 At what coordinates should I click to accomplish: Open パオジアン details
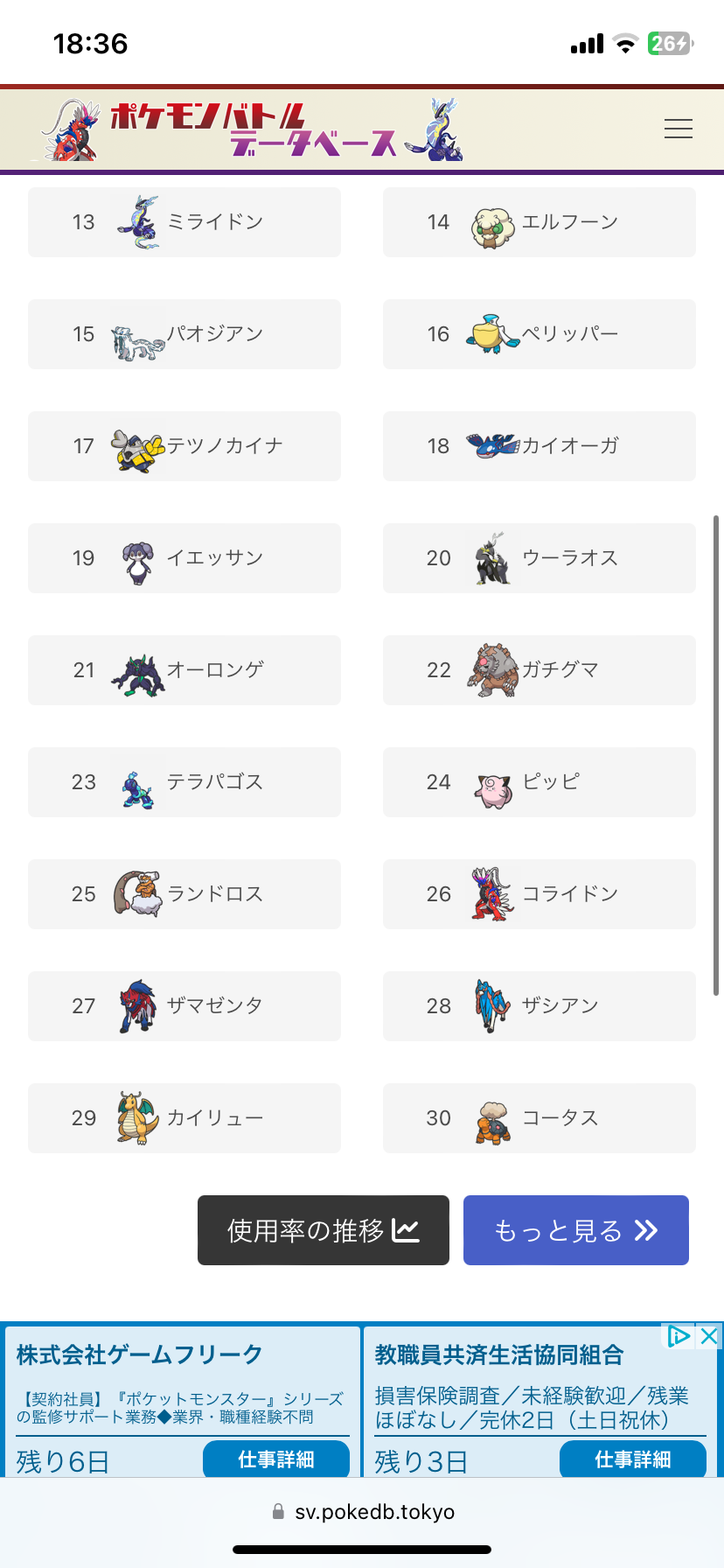click(x=184, y=334)
